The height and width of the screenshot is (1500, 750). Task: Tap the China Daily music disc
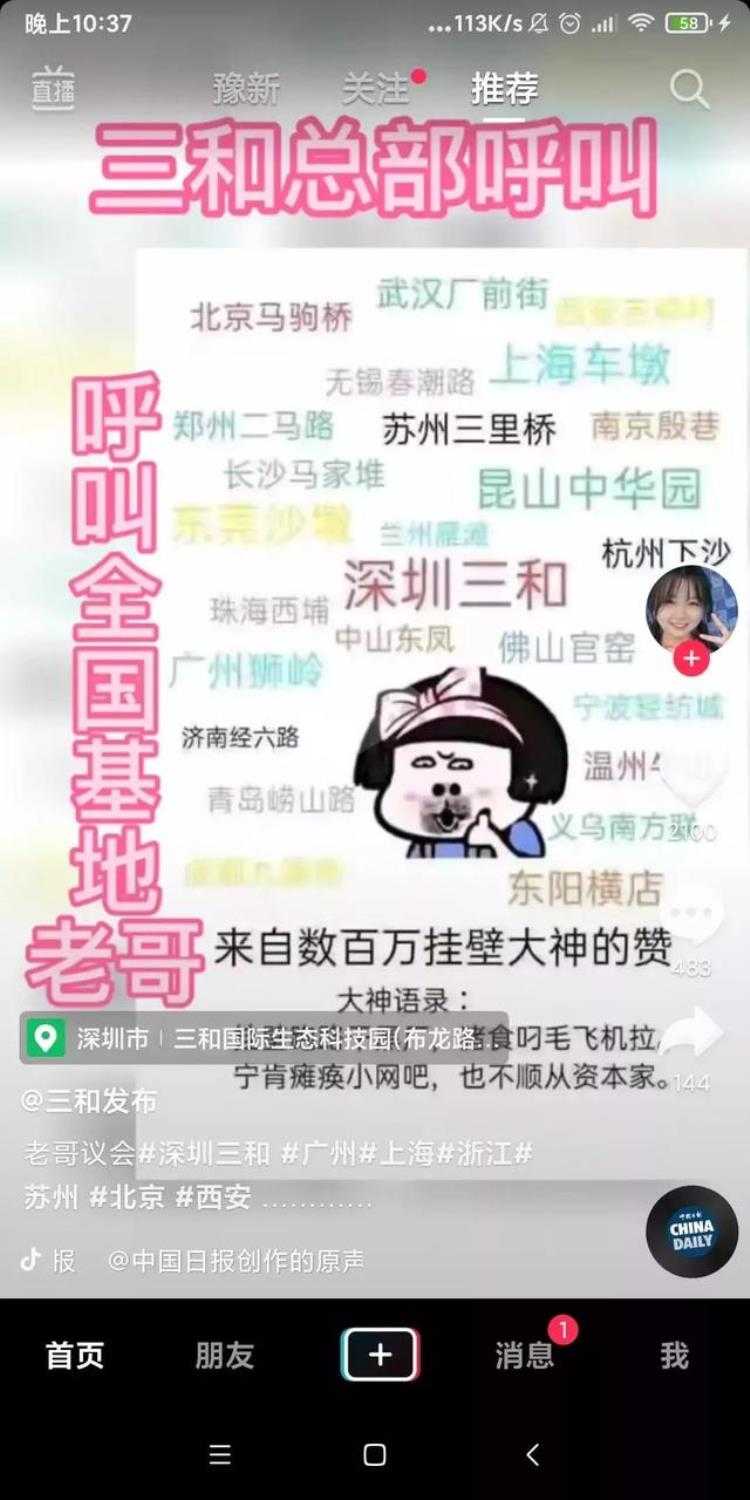pos(691,1232)
